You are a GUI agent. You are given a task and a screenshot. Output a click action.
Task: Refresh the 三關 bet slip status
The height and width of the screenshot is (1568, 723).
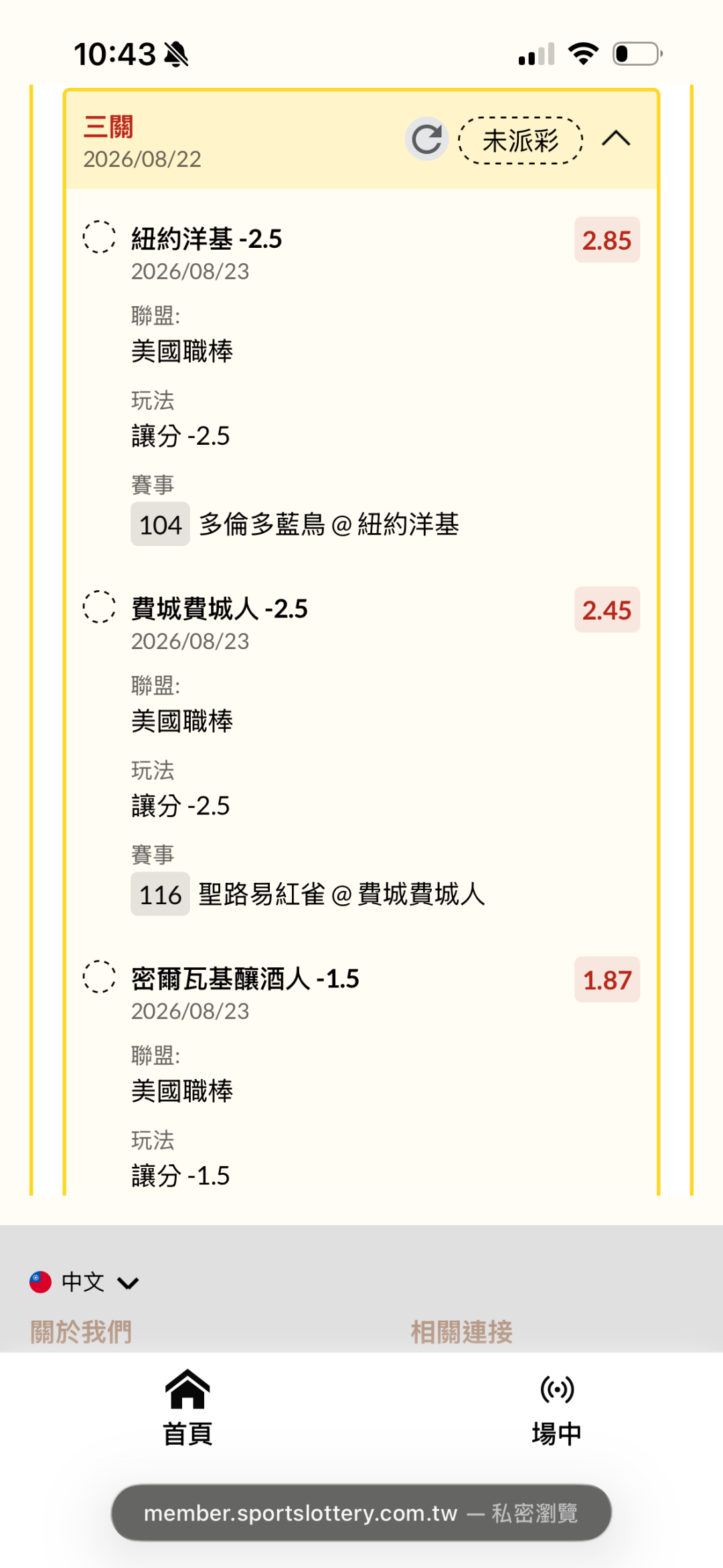(426, 139)
